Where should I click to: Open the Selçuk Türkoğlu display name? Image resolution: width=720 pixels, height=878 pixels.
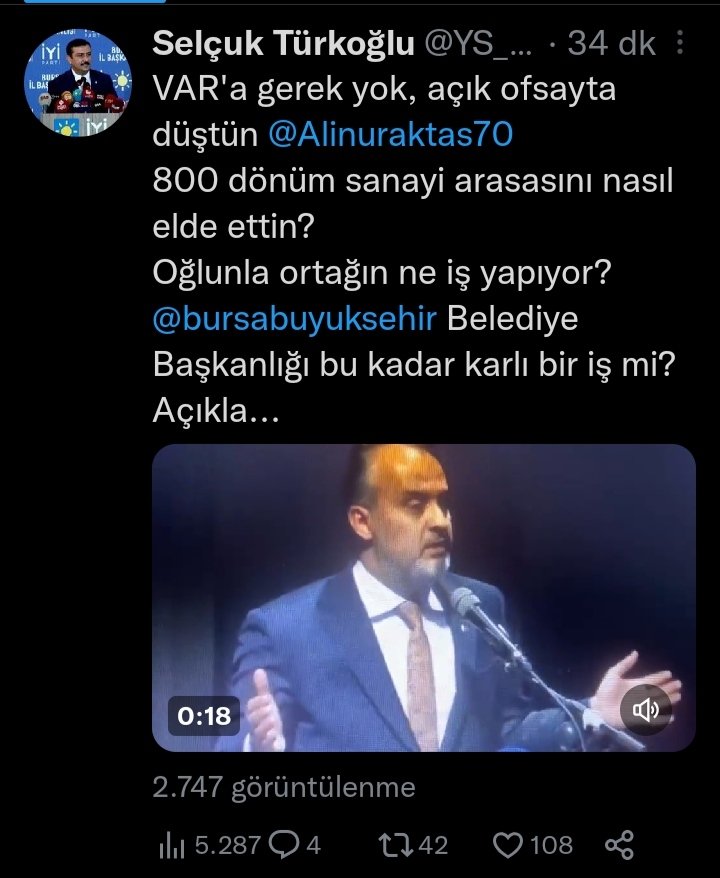coord(283,44)
